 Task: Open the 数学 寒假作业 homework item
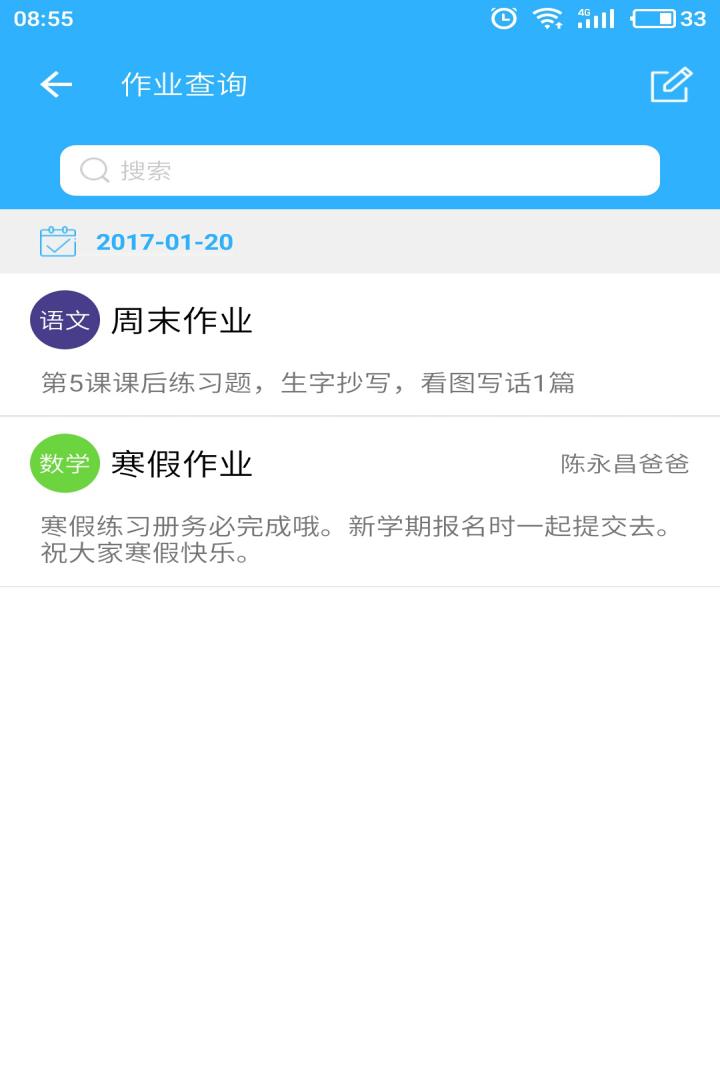point(360,502)
